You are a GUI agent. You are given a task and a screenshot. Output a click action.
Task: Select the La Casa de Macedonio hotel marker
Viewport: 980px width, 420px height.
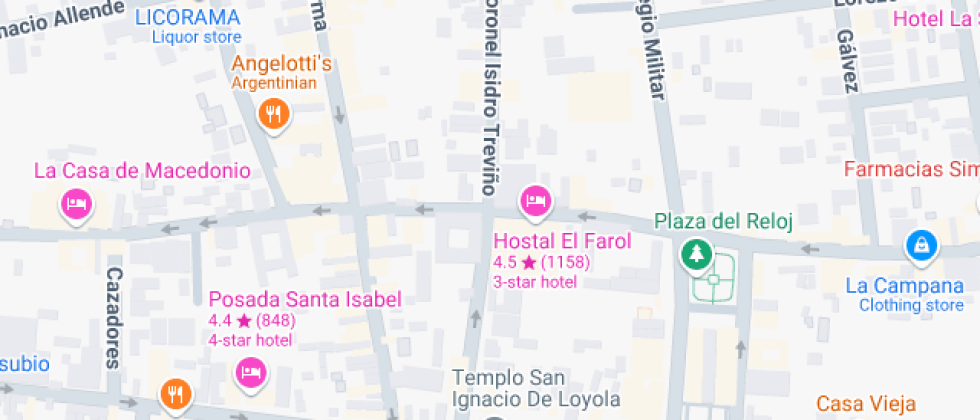pyautogui.click(x=77, y=205)
